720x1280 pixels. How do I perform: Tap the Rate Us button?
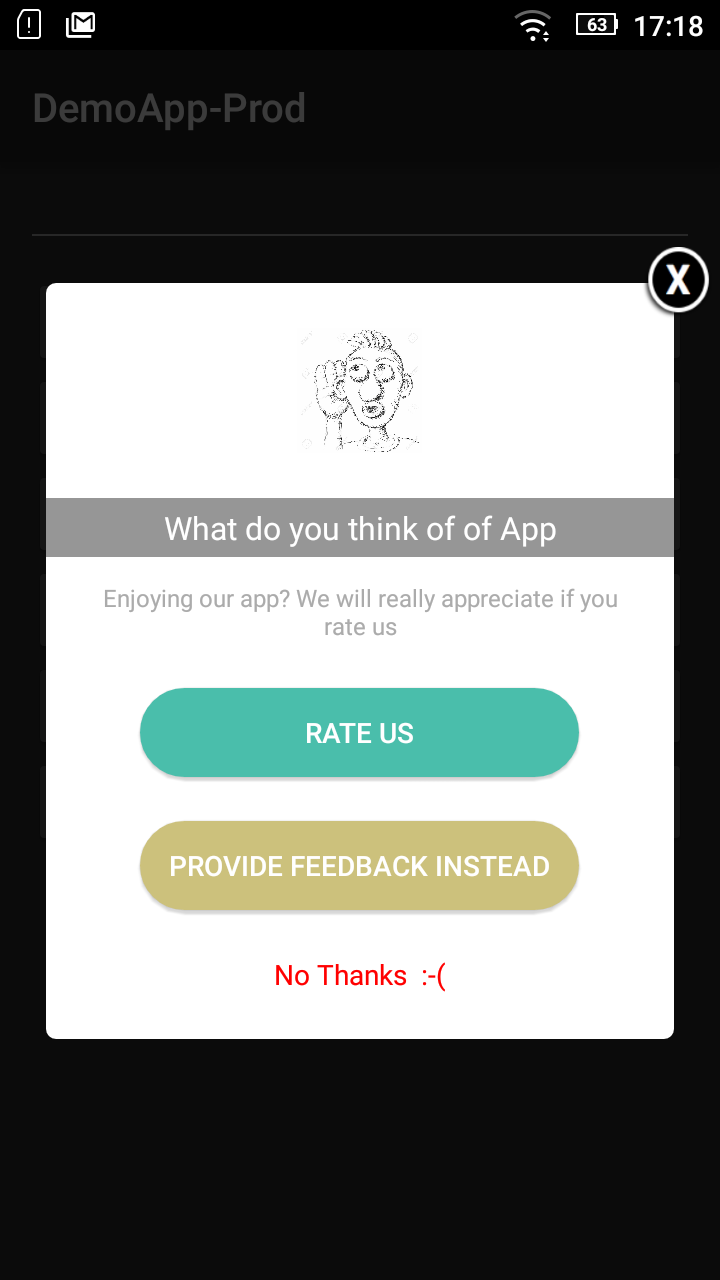[359, 733]
